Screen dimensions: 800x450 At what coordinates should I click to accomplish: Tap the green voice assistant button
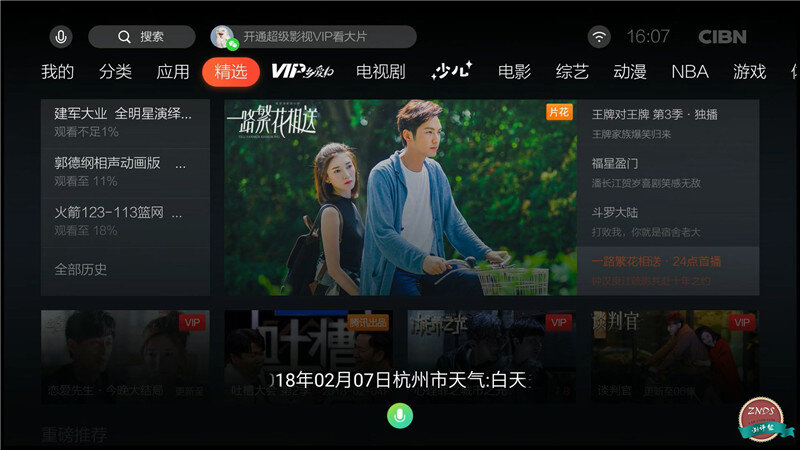click(400, 415)
